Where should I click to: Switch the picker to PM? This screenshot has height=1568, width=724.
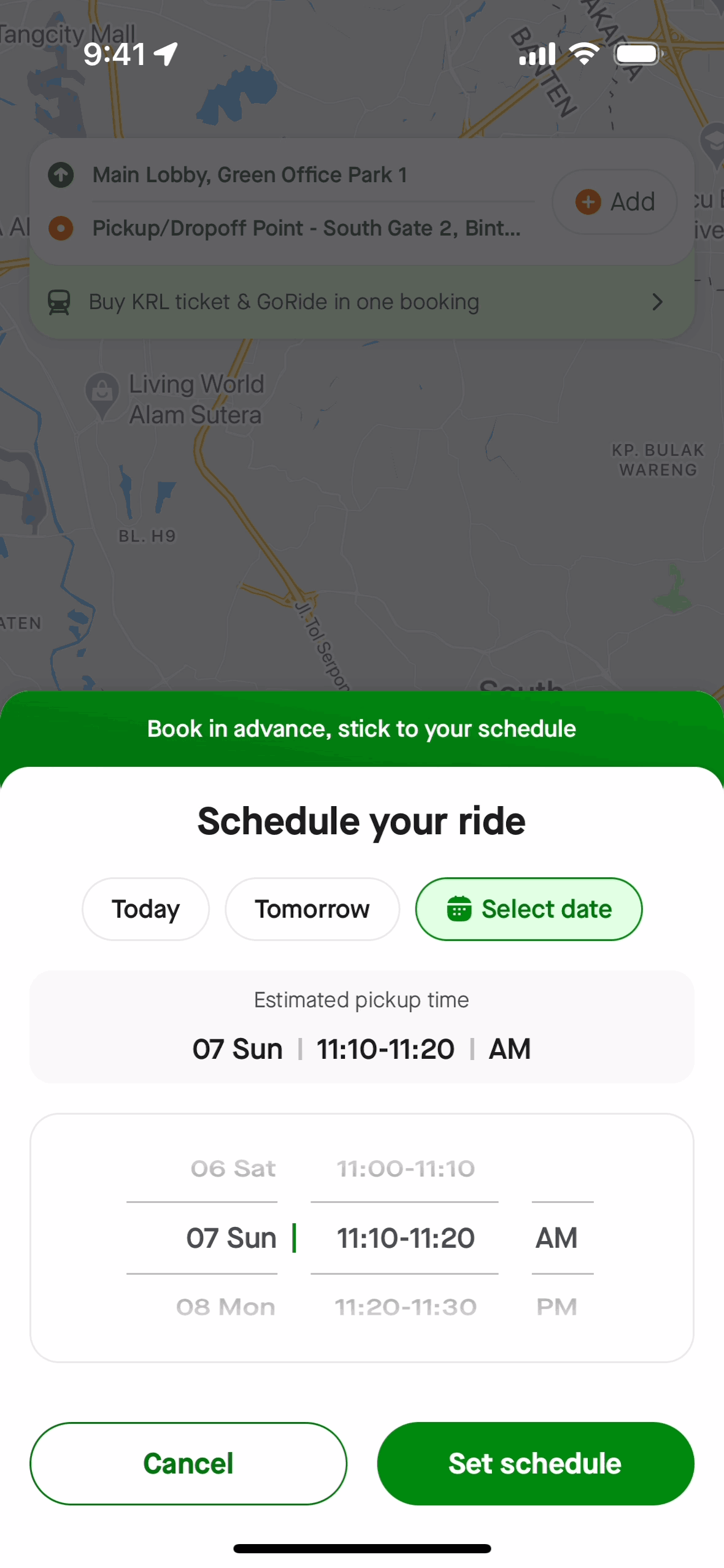pyautogui.click(x=556, y=1307)
